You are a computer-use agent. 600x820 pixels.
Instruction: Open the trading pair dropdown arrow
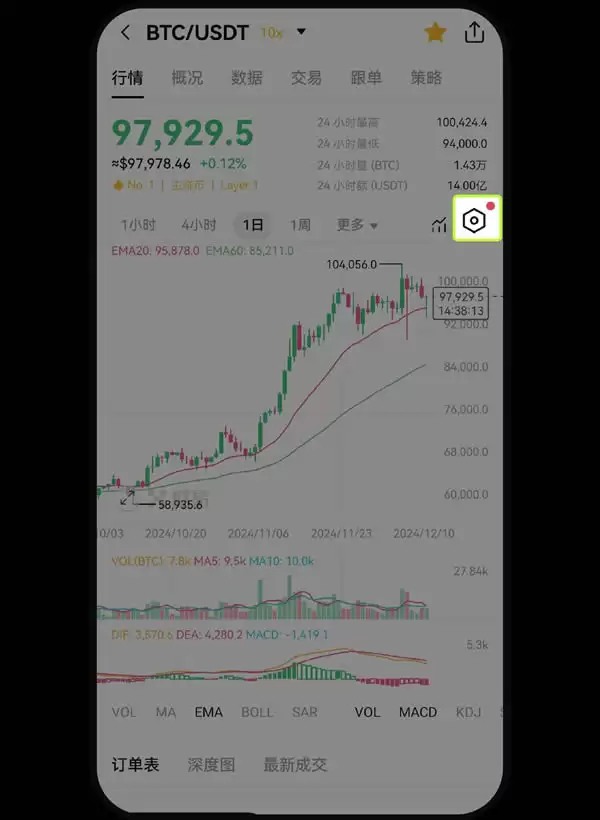coord(301,32)
